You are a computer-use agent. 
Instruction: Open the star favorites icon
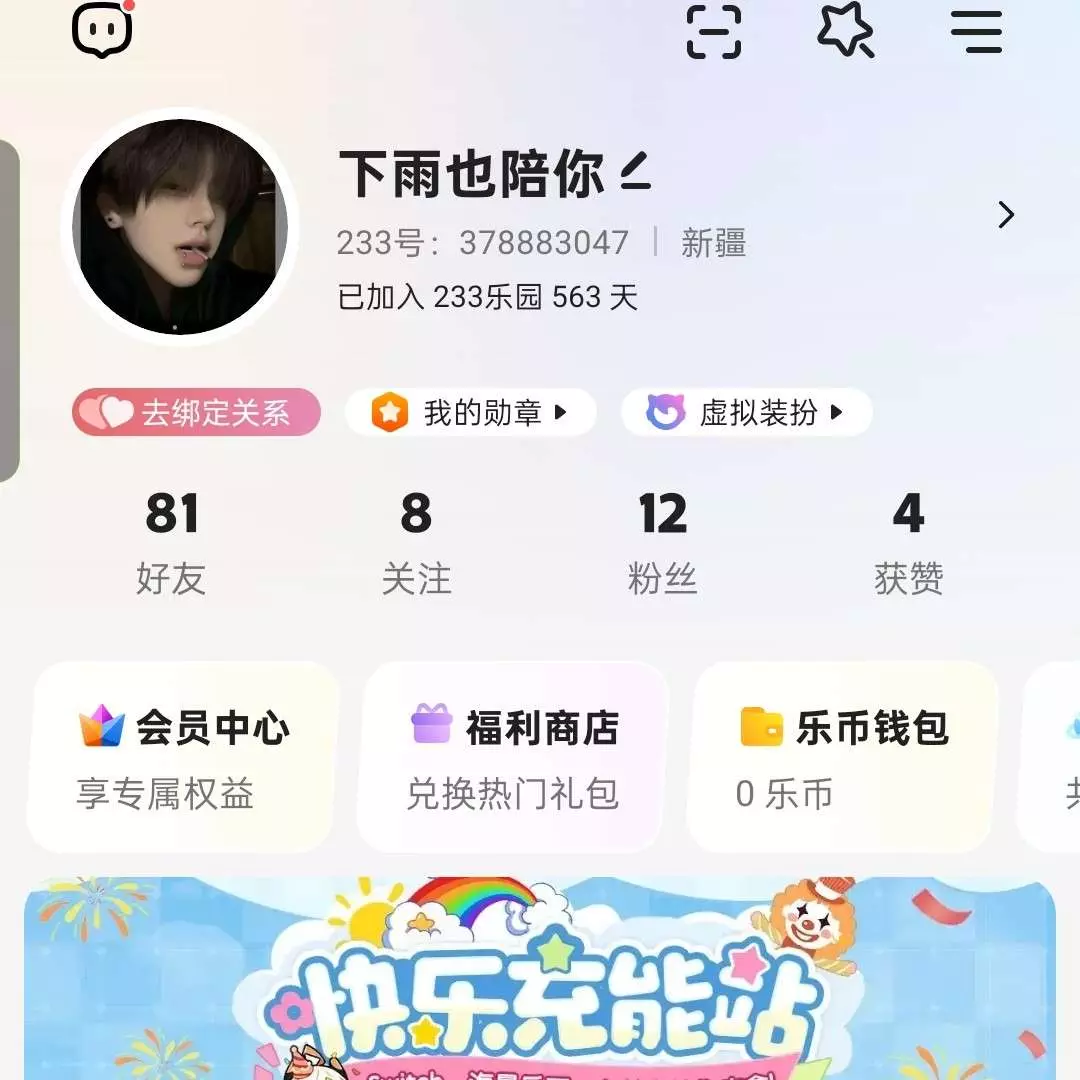(846, 30)
